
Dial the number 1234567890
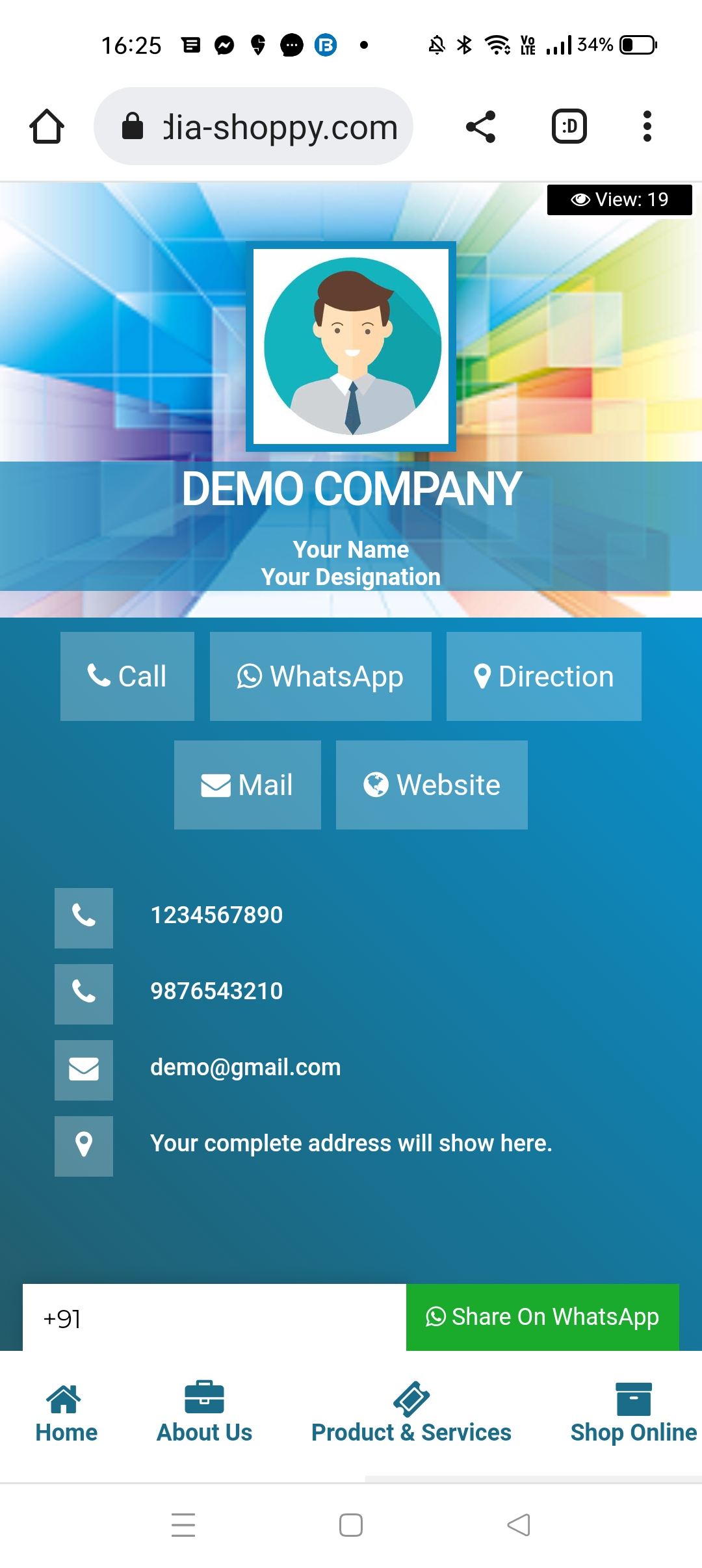(x=216, y=915)
